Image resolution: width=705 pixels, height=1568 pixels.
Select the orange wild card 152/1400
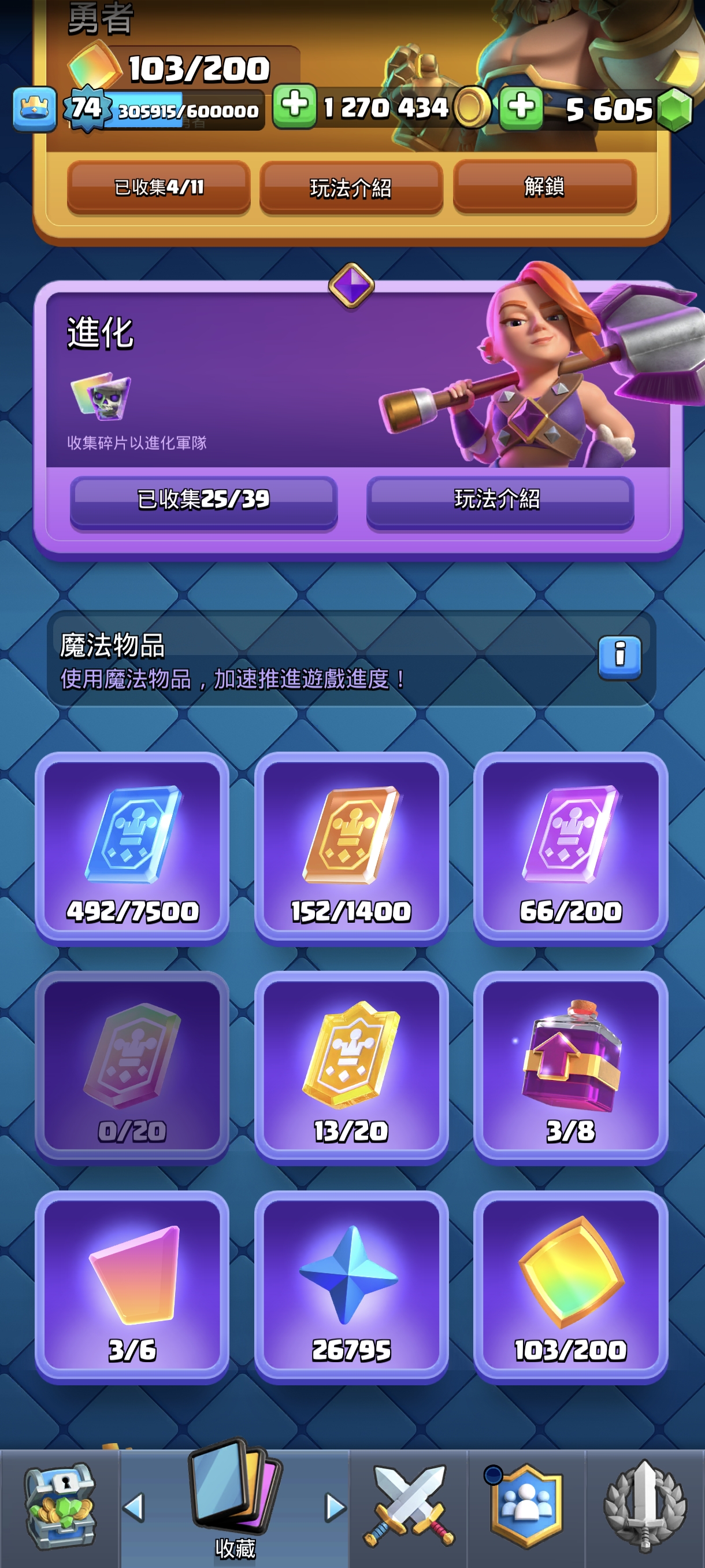[x=351, y=847]
